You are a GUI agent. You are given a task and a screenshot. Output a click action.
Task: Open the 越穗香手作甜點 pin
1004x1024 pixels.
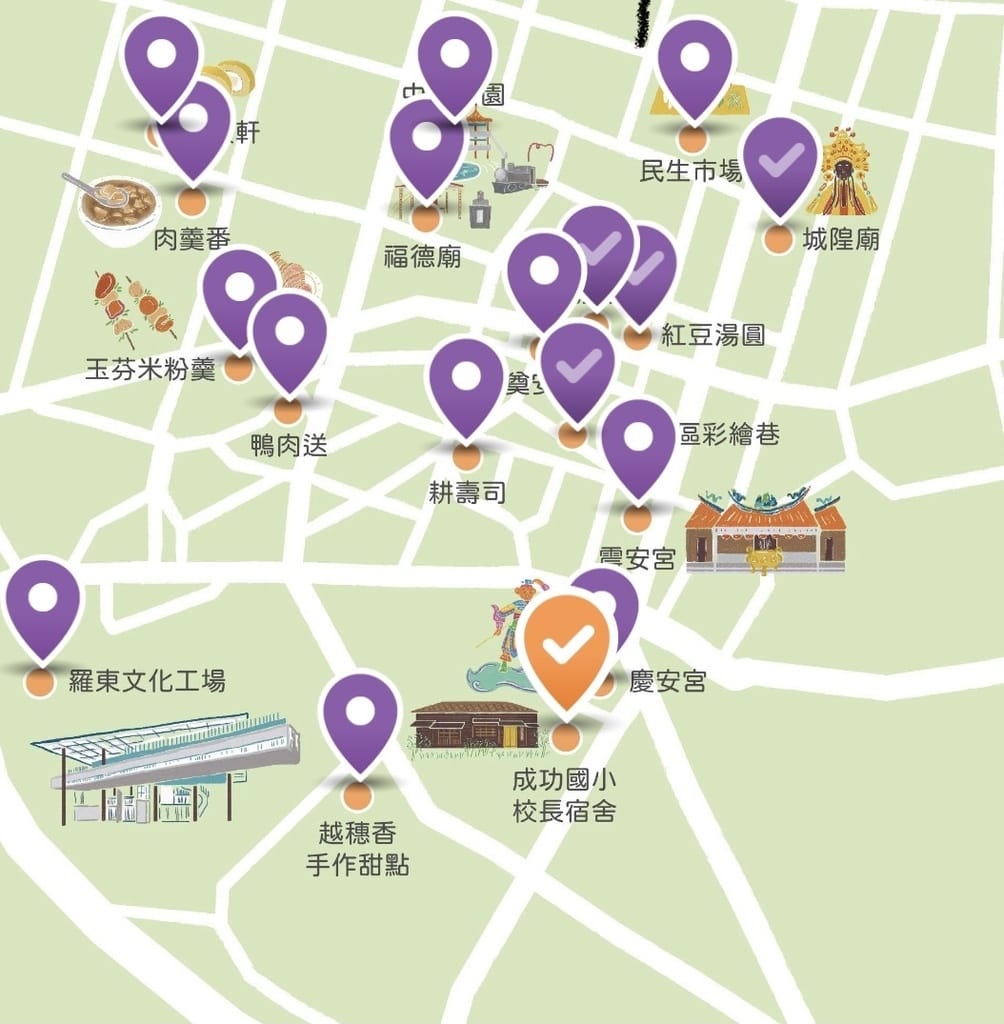(360, 718)
